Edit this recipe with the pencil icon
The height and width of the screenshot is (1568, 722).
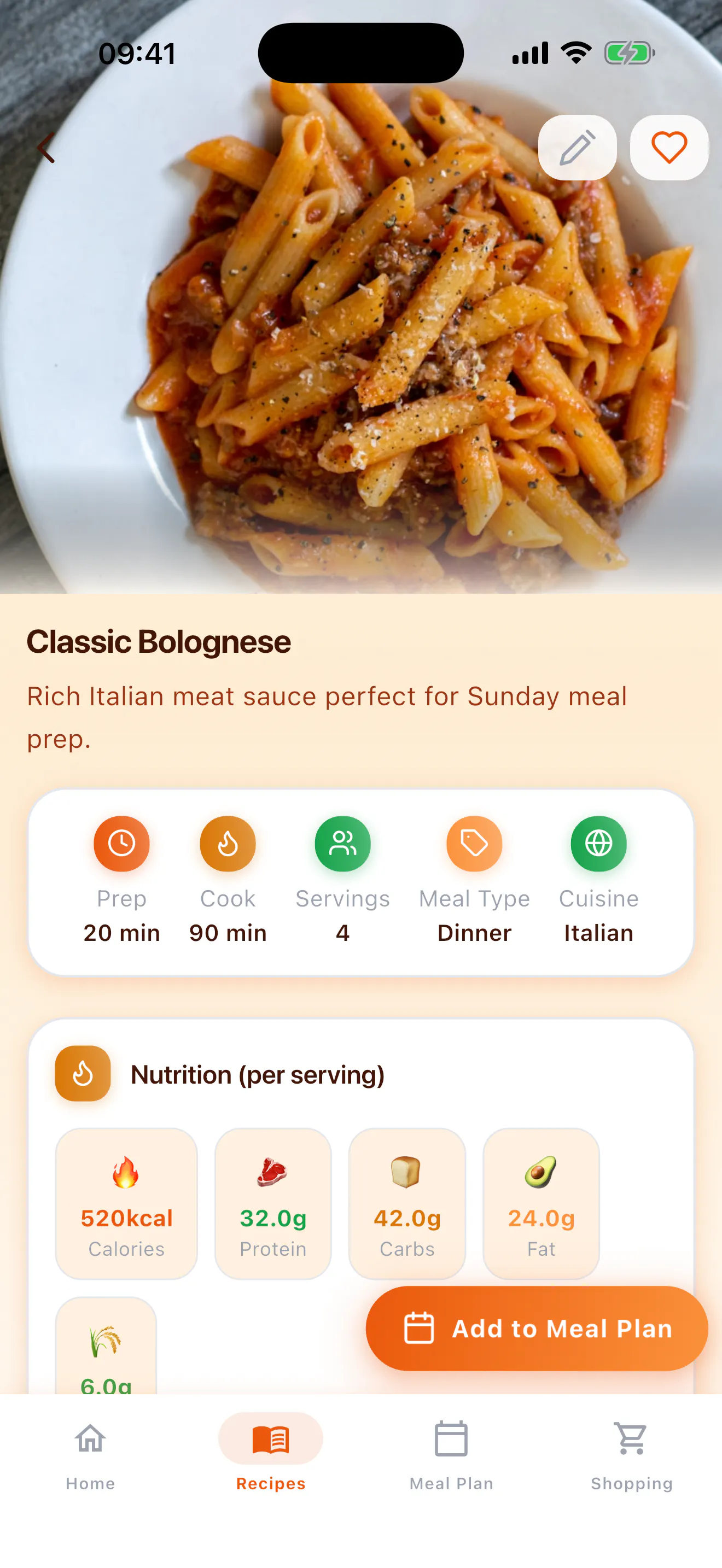577,148
